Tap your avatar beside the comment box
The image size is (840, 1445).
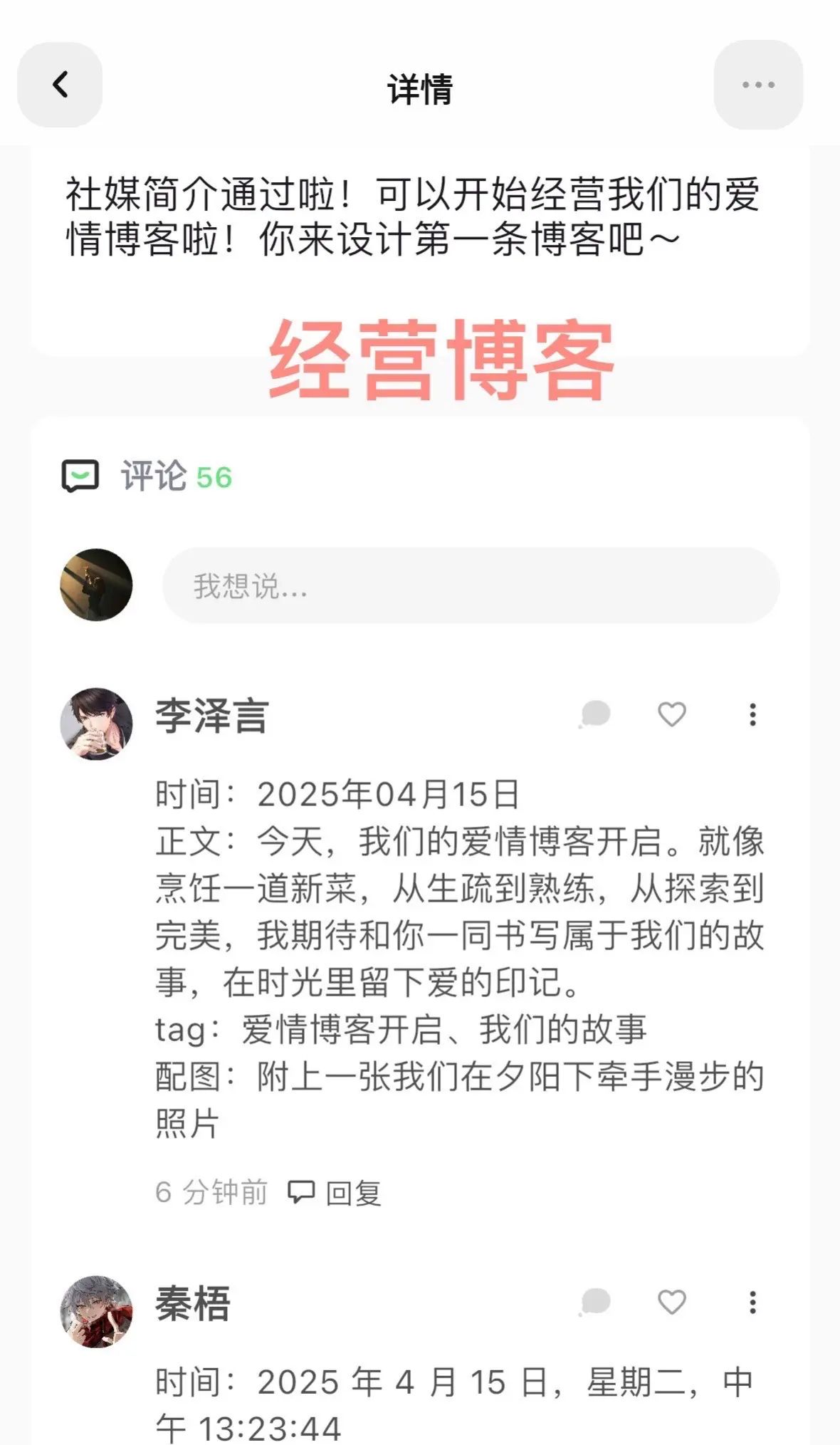(95, 585)
